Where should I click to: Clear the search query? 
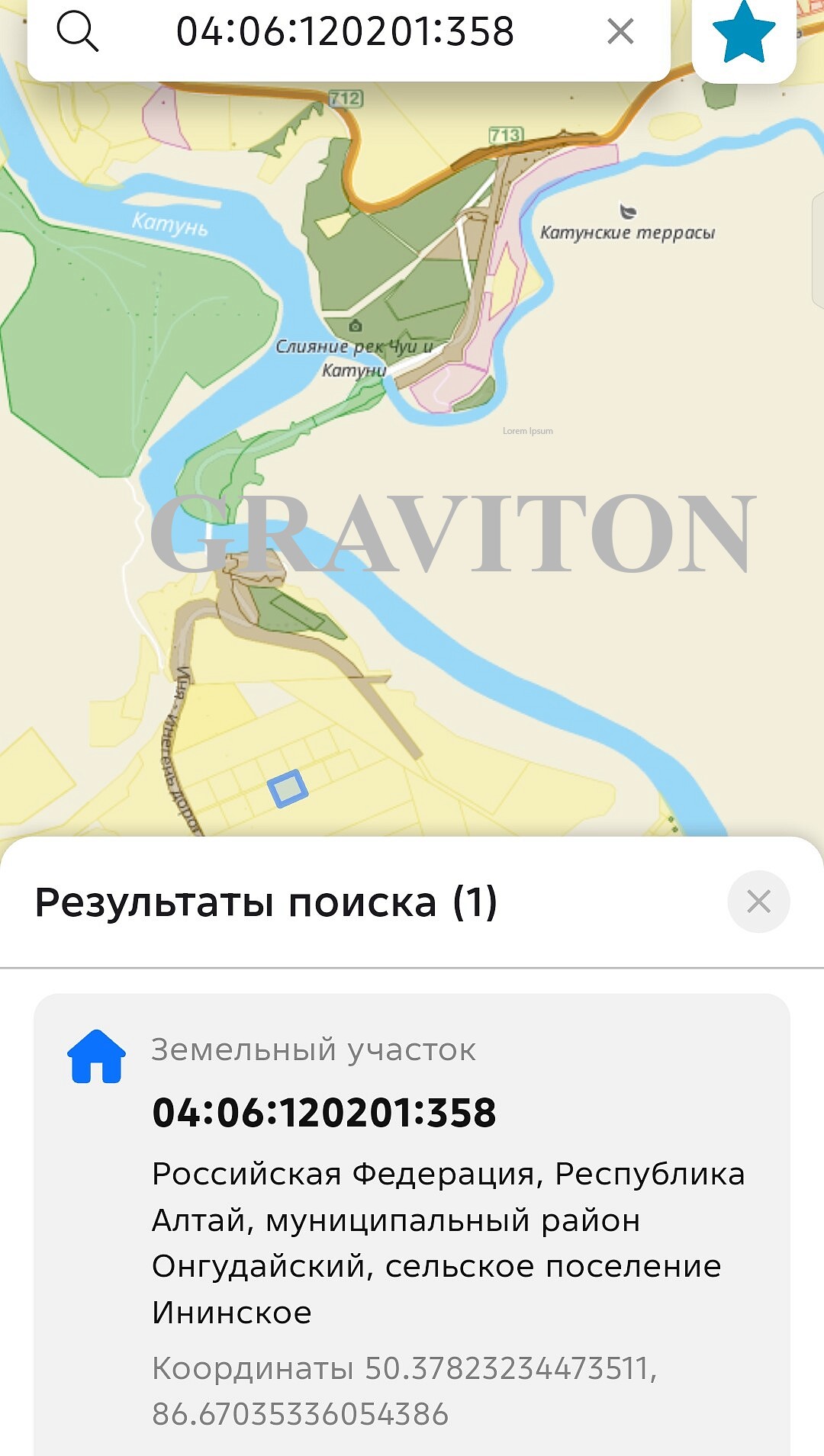point(620,32)
